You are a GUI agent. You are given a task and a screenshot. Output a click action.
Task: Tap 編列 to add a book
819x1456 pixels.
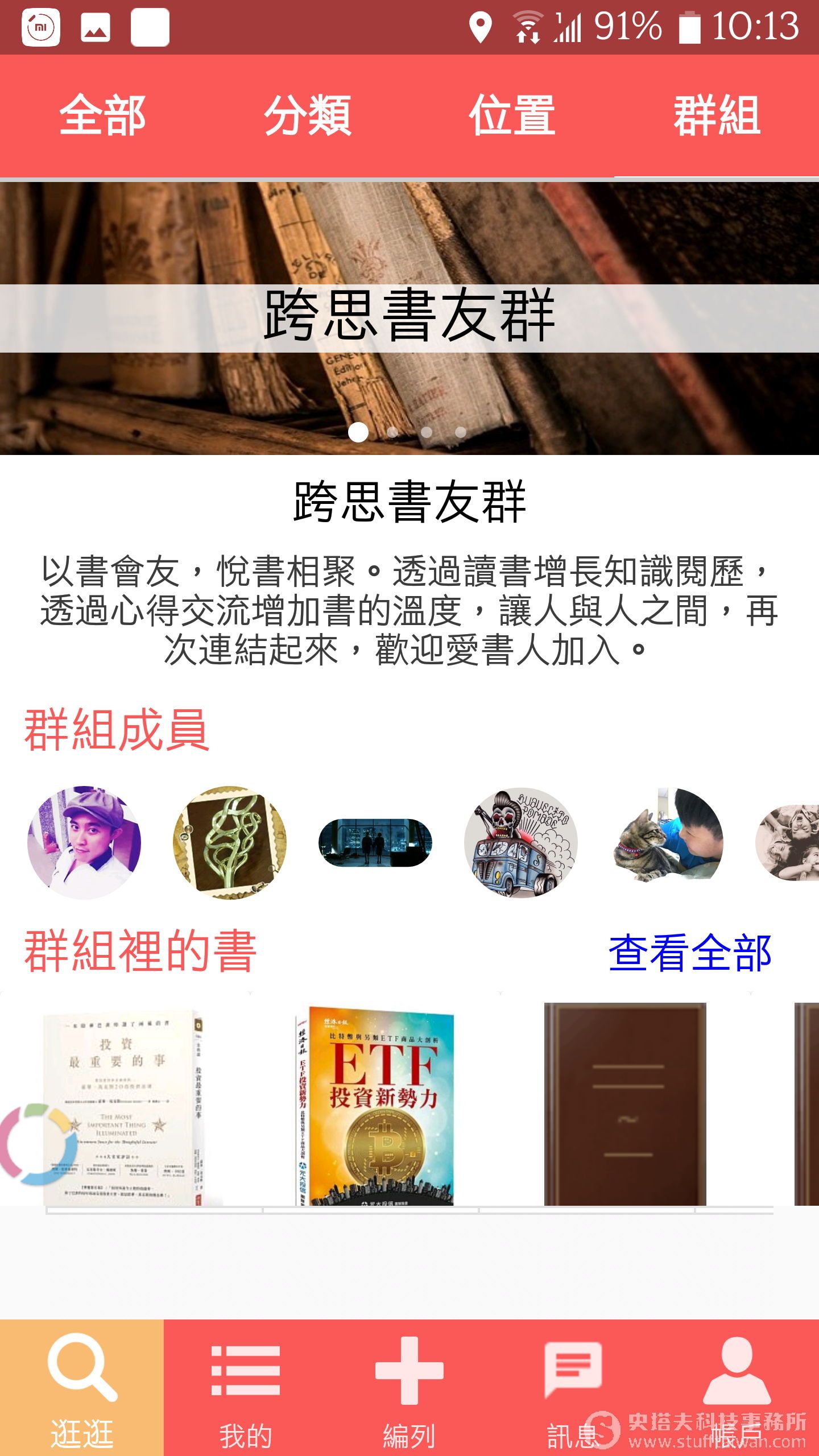point(409,1388)
